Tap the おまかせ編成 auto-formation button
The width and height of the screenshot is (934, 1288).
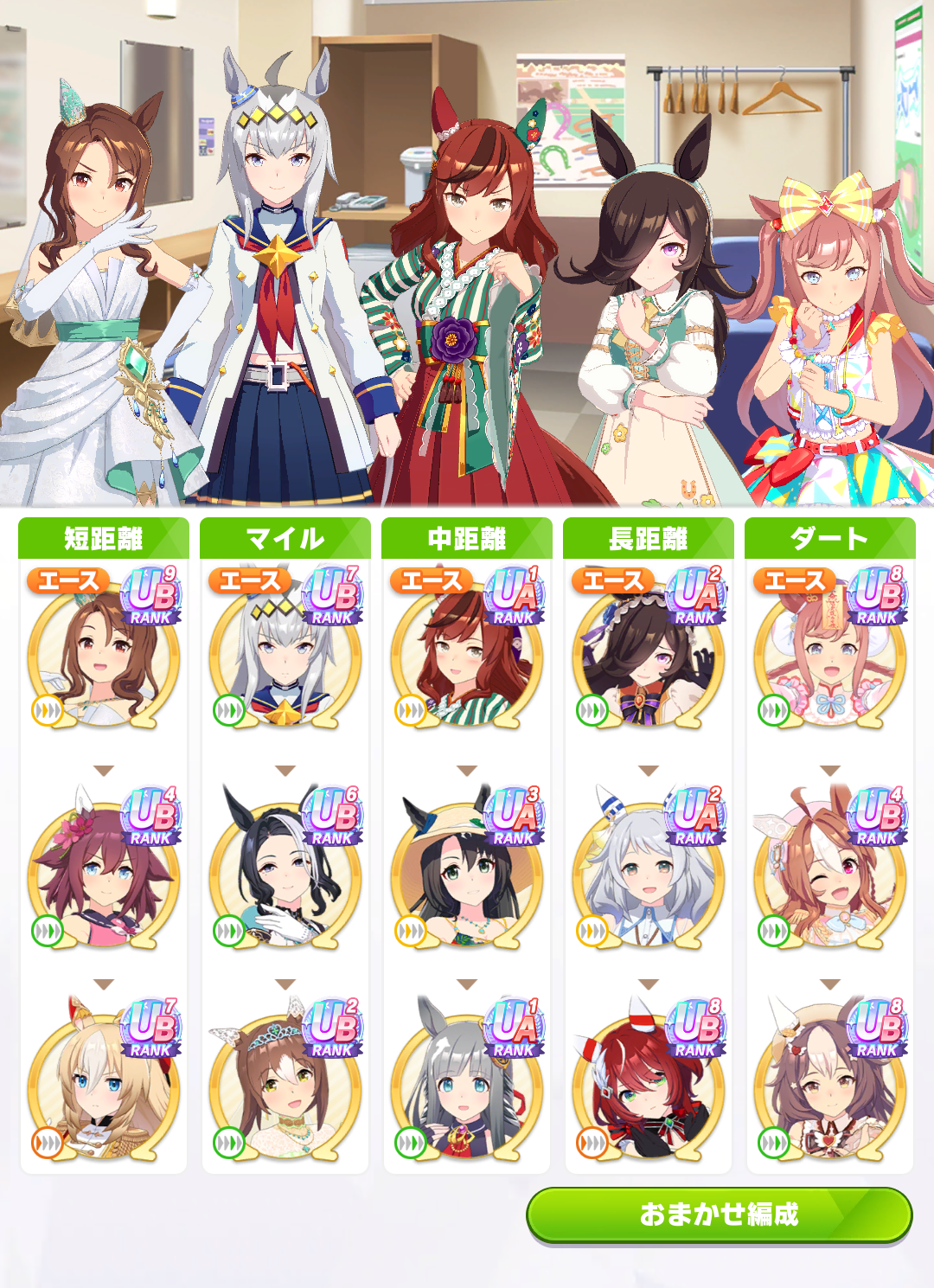point(719,1214)
